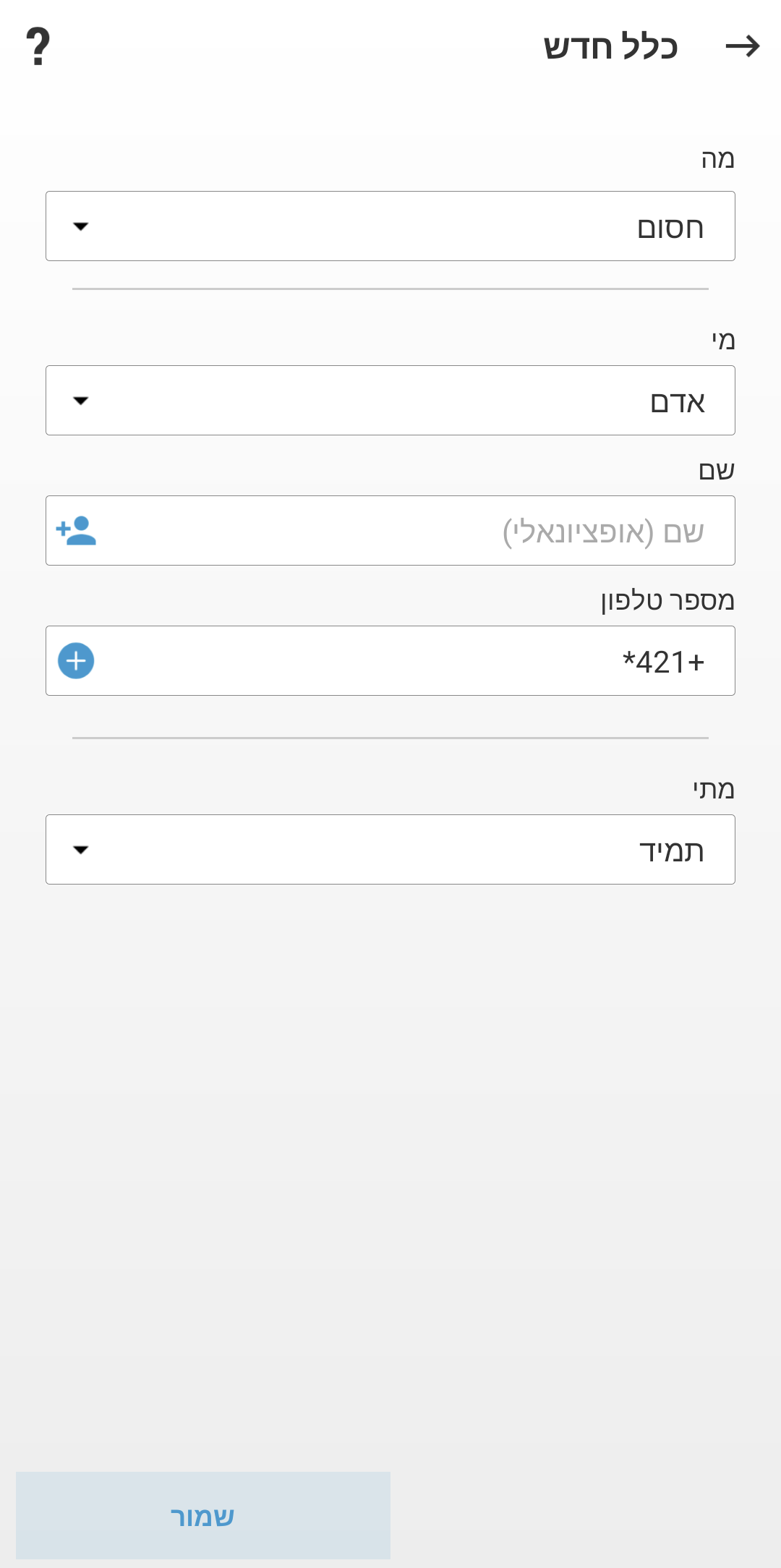
Task: Tap the 'מה' heading above the first dropdown
Action: click(718, 158)
